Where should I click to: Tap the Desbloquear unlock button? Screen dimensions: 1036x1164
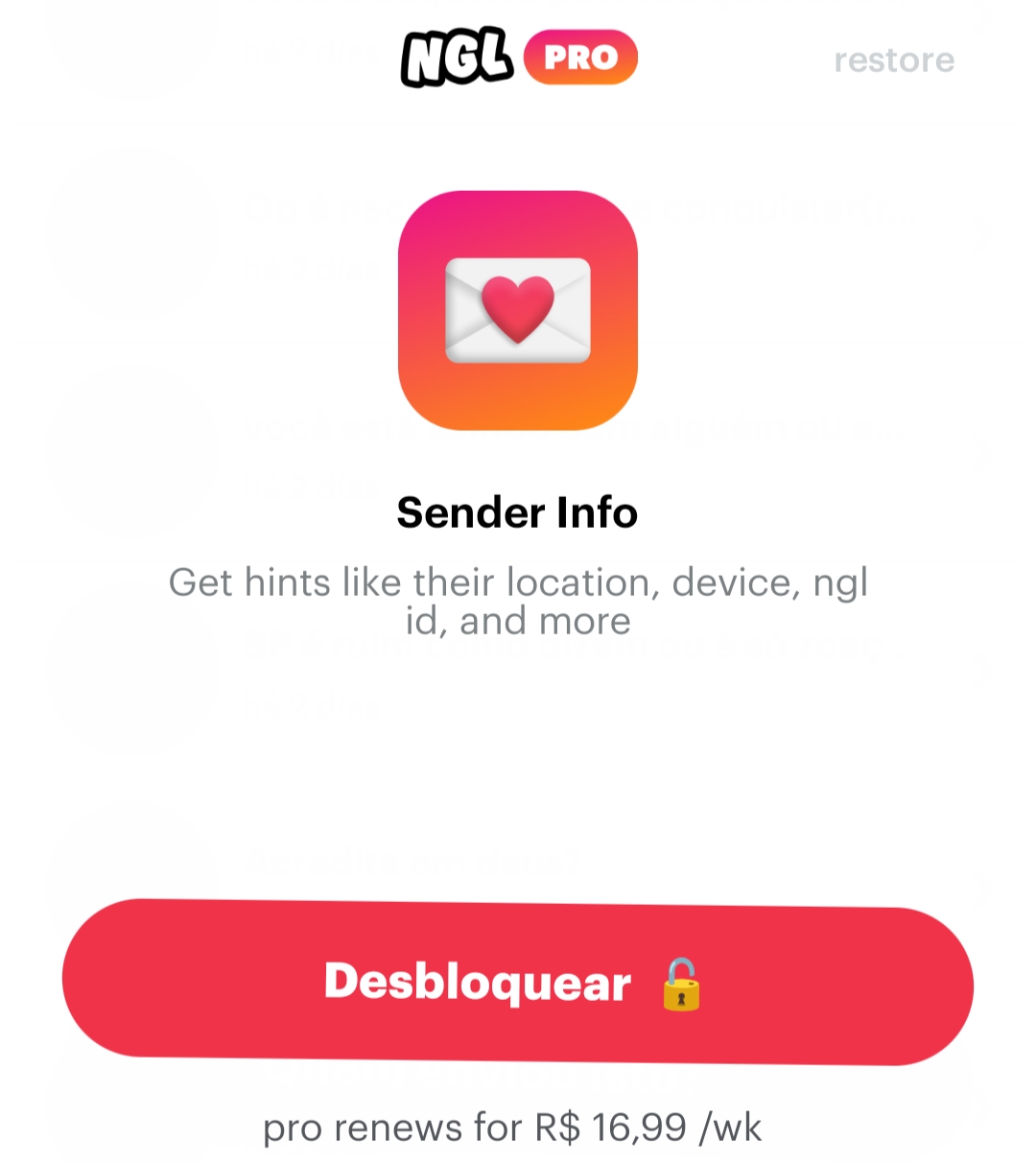click(518, 982)
